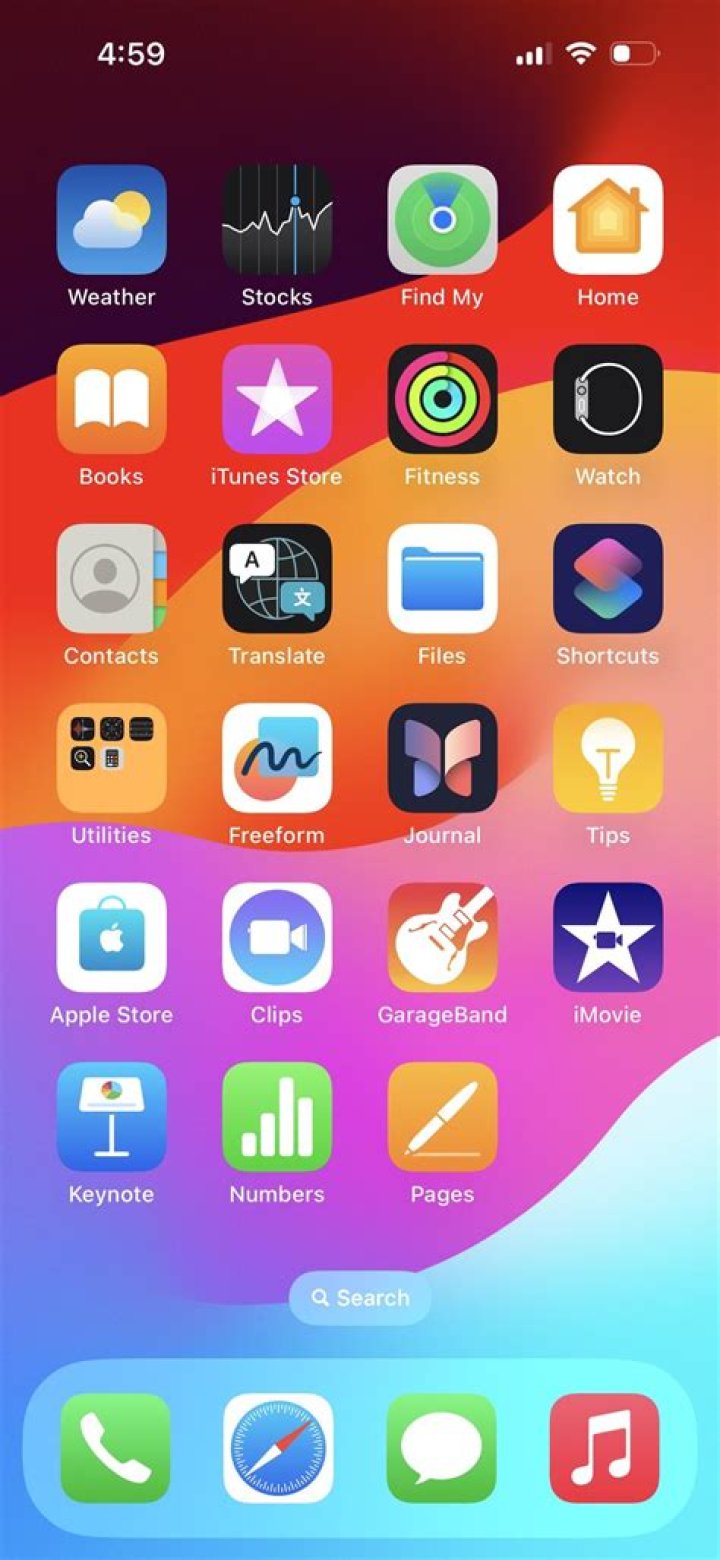Open the Weather app
This screenshot has height=1560, width=720.
click(111, 218)
